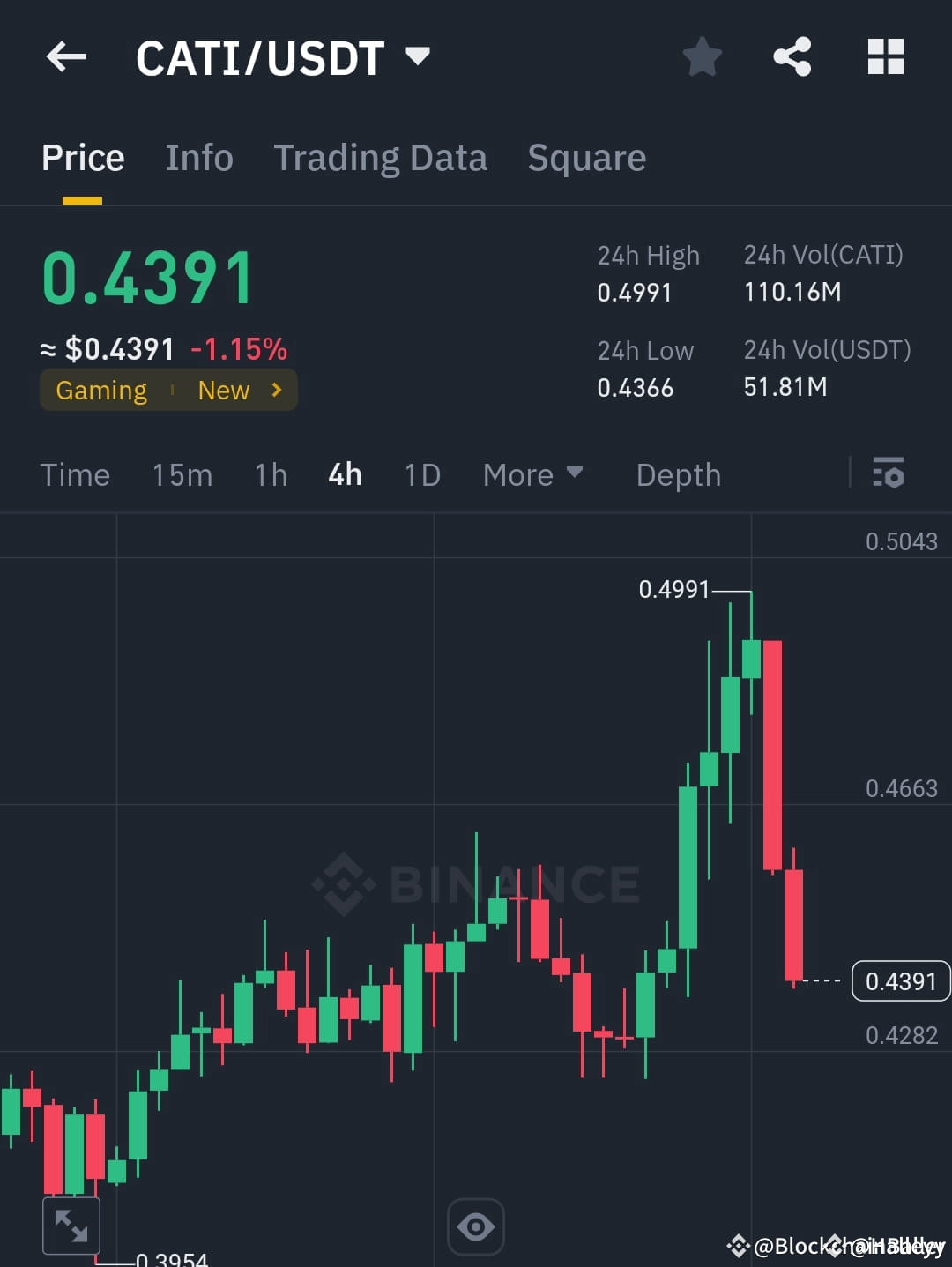The width and height of the screenshot is (952, 1267).
Task: Enable the 15m timeframe
Action: pyautogui.click(x=181, y=474)
